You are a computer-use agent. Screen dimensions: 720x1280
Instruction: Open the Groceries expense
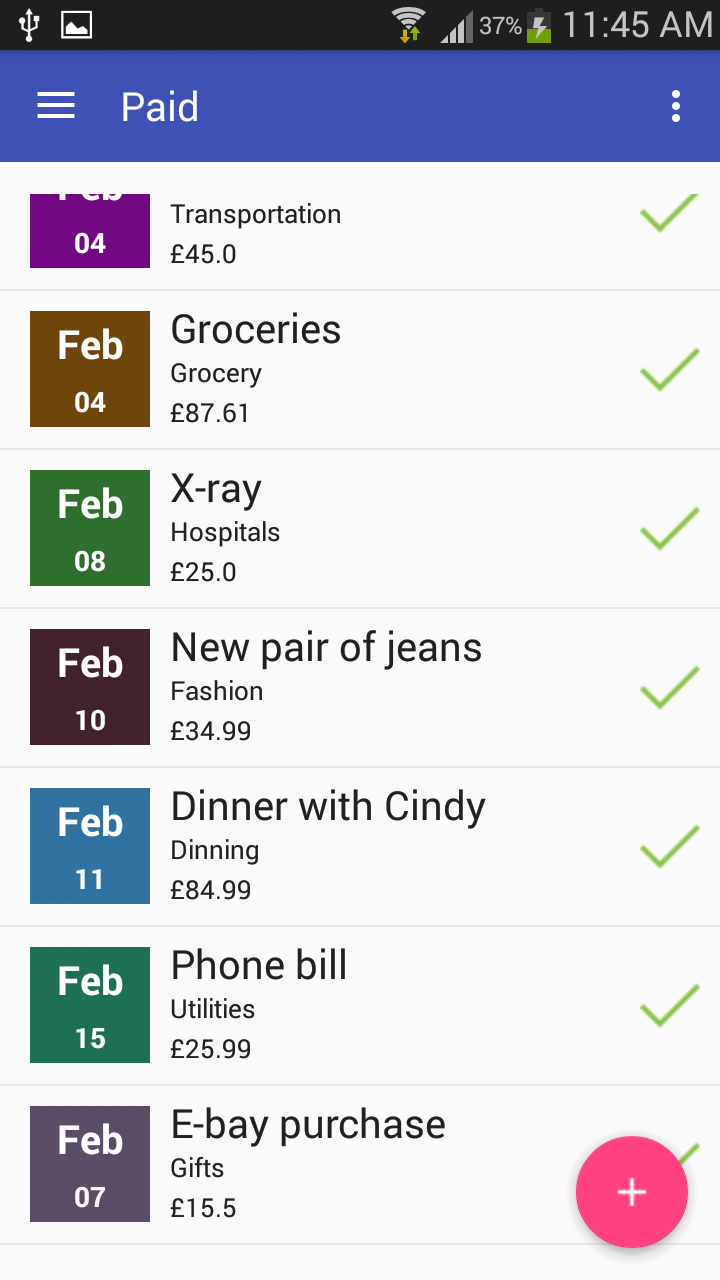tap(360, 370)
